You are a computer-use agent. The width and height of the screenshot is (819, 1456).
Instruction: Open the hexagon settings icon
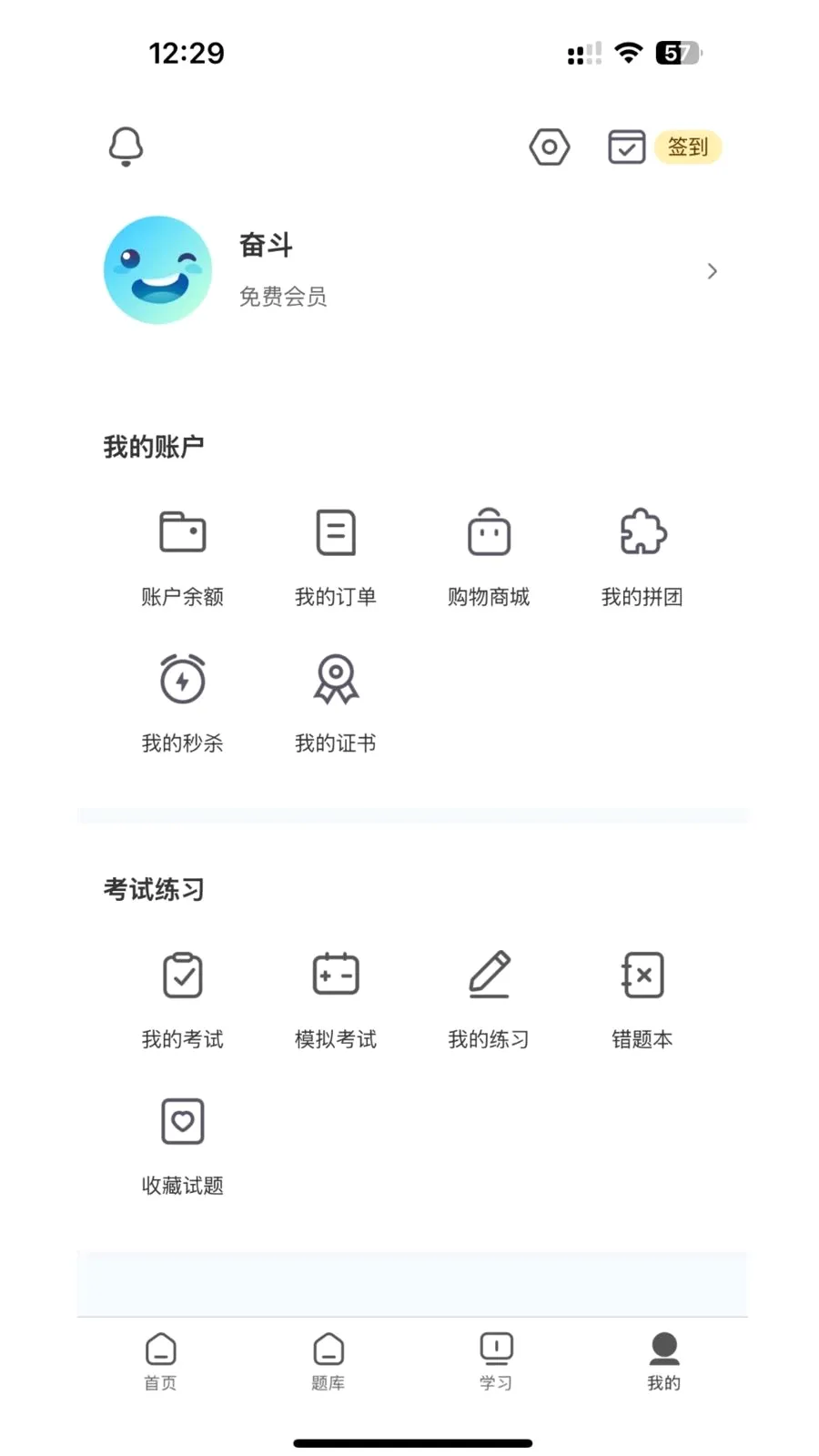coord(550,147)
